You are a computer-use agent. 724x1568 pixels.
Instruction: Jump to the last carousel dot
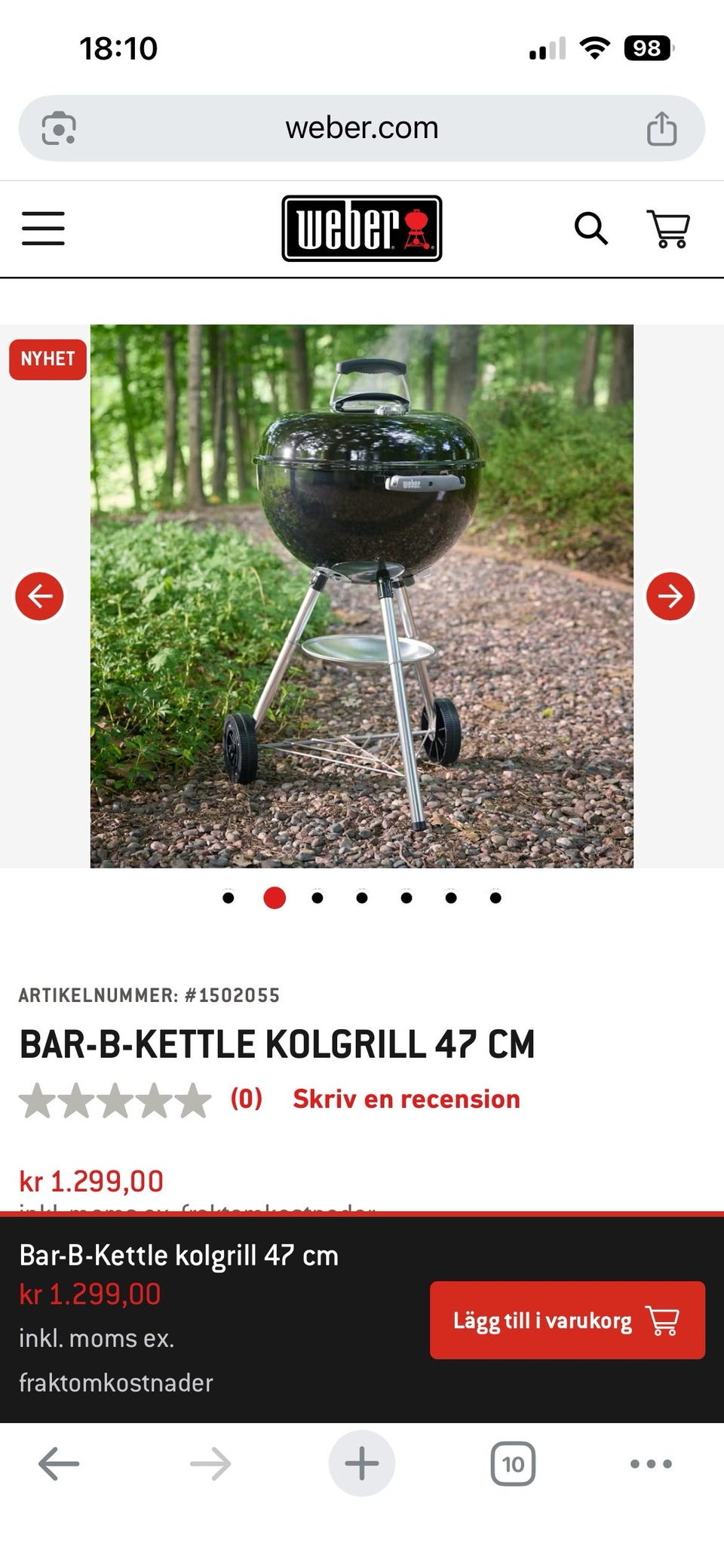[495, 898]
